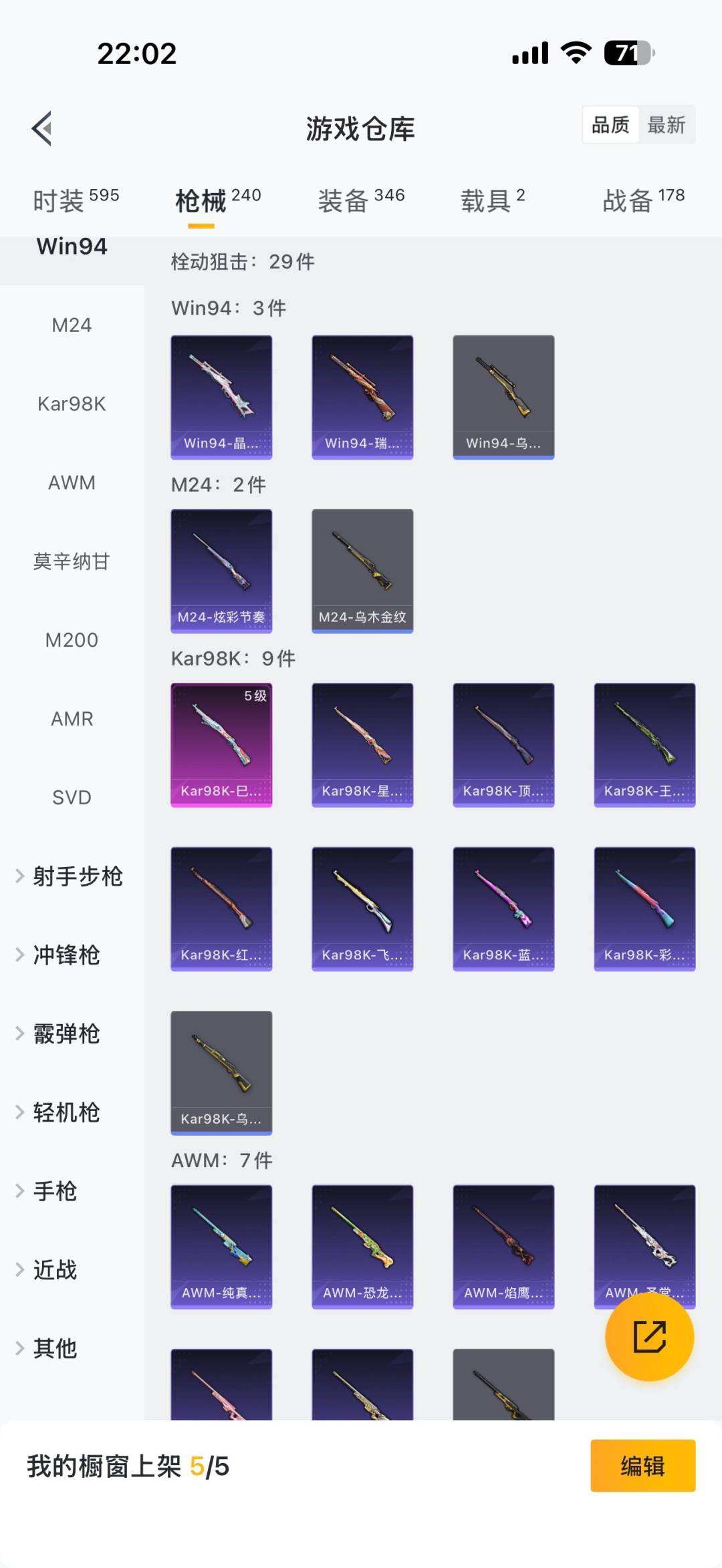Screen dimensions: 722x1568
Task: Jump to Kar98K in the sidebar
Action: (72, 404)
